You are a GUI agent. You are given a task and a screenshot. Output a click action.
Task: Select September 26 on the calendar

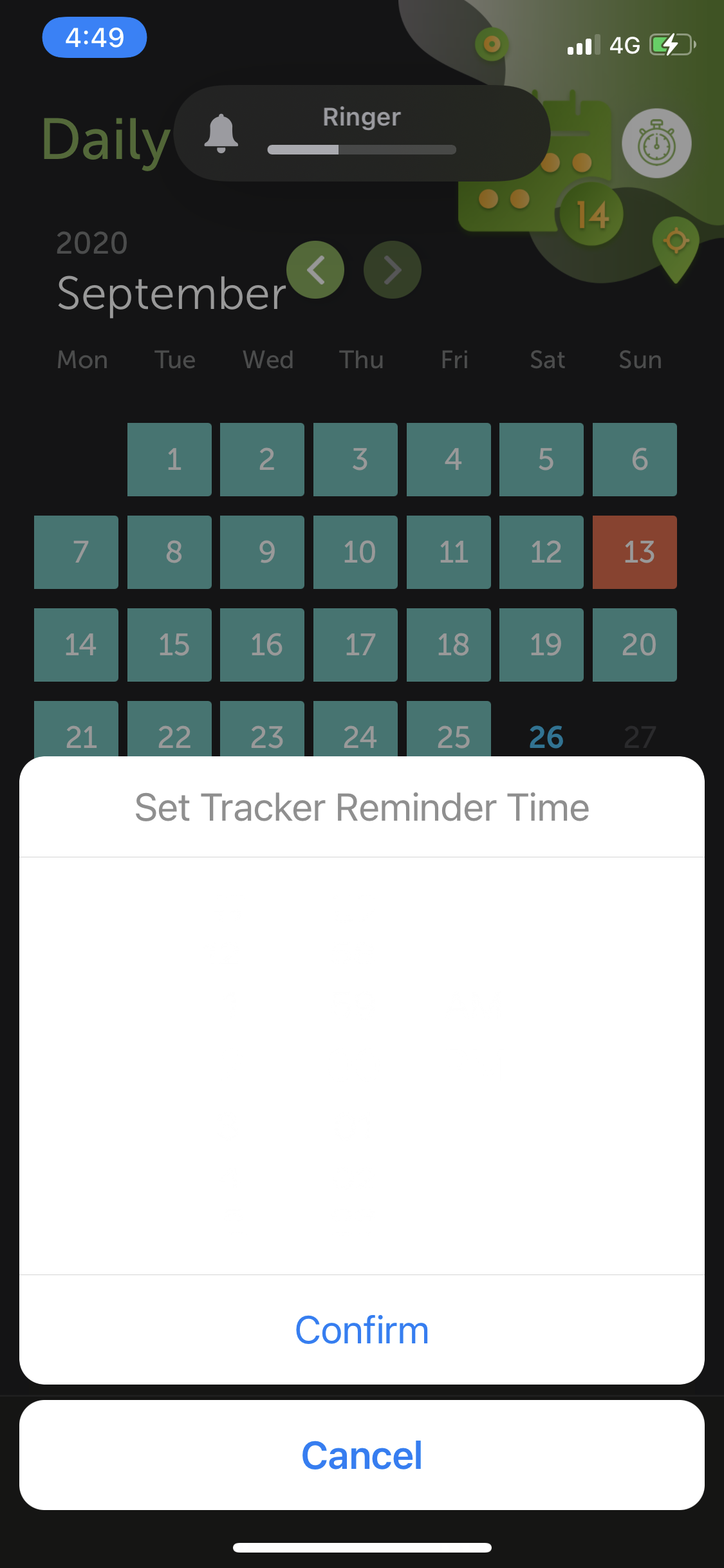[x=546, y=737]
